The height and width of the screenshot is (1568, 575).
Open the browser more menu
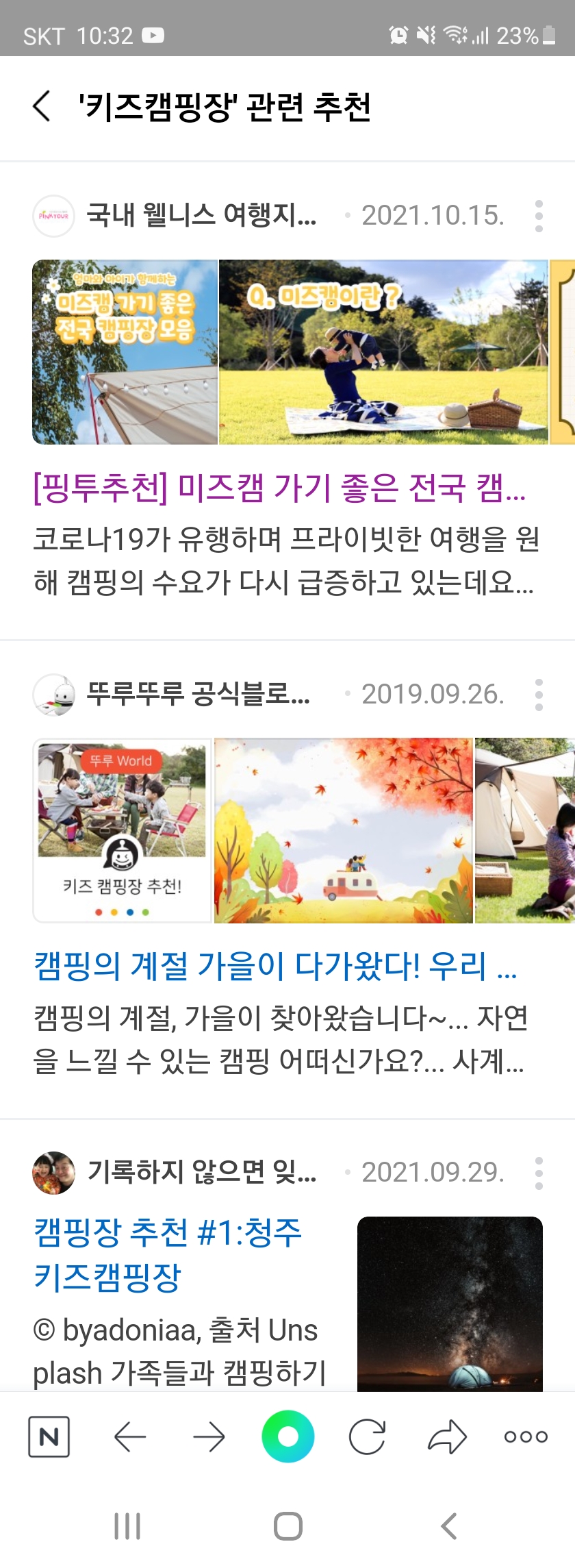[x=526, y=1436]
